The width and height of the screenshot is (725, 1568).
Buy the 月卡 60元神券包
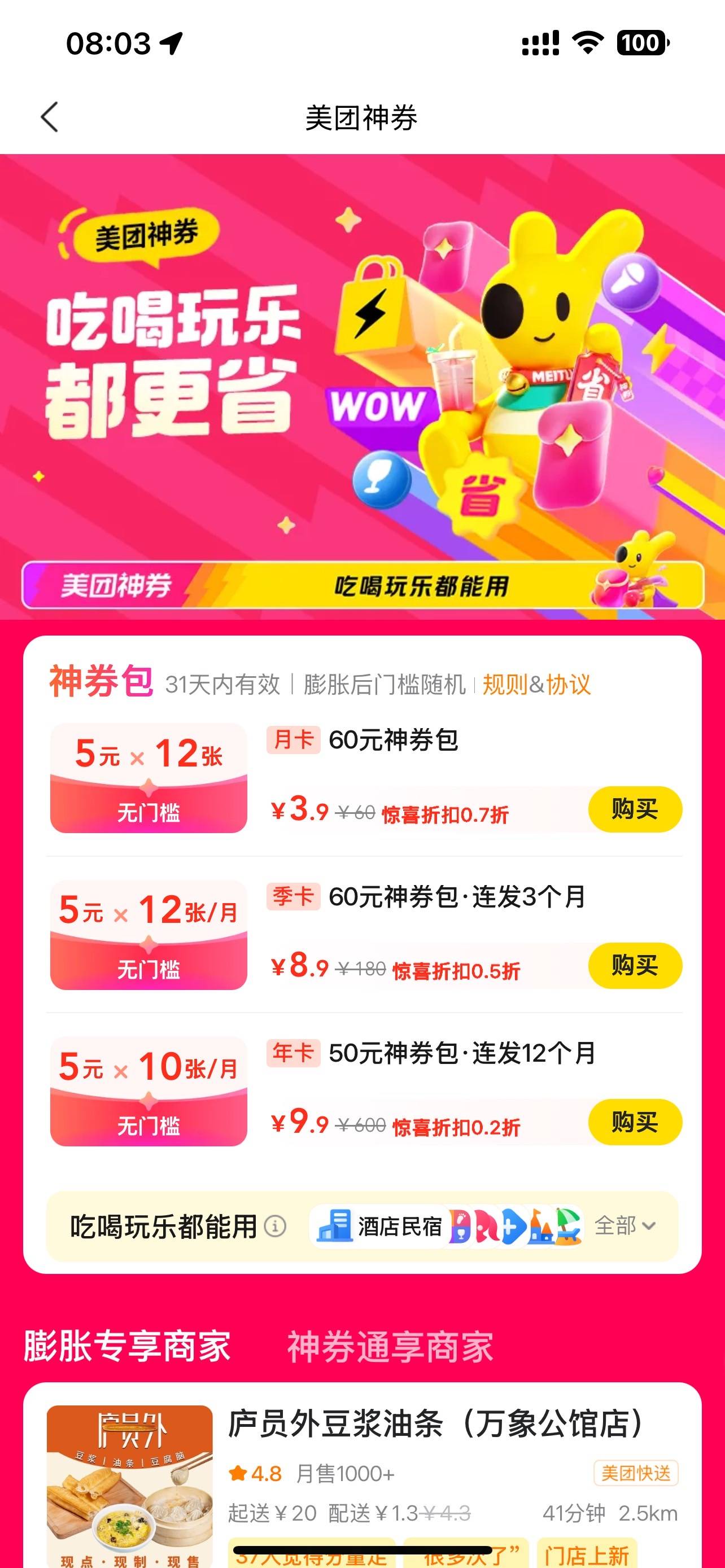[x=634, y=809]
